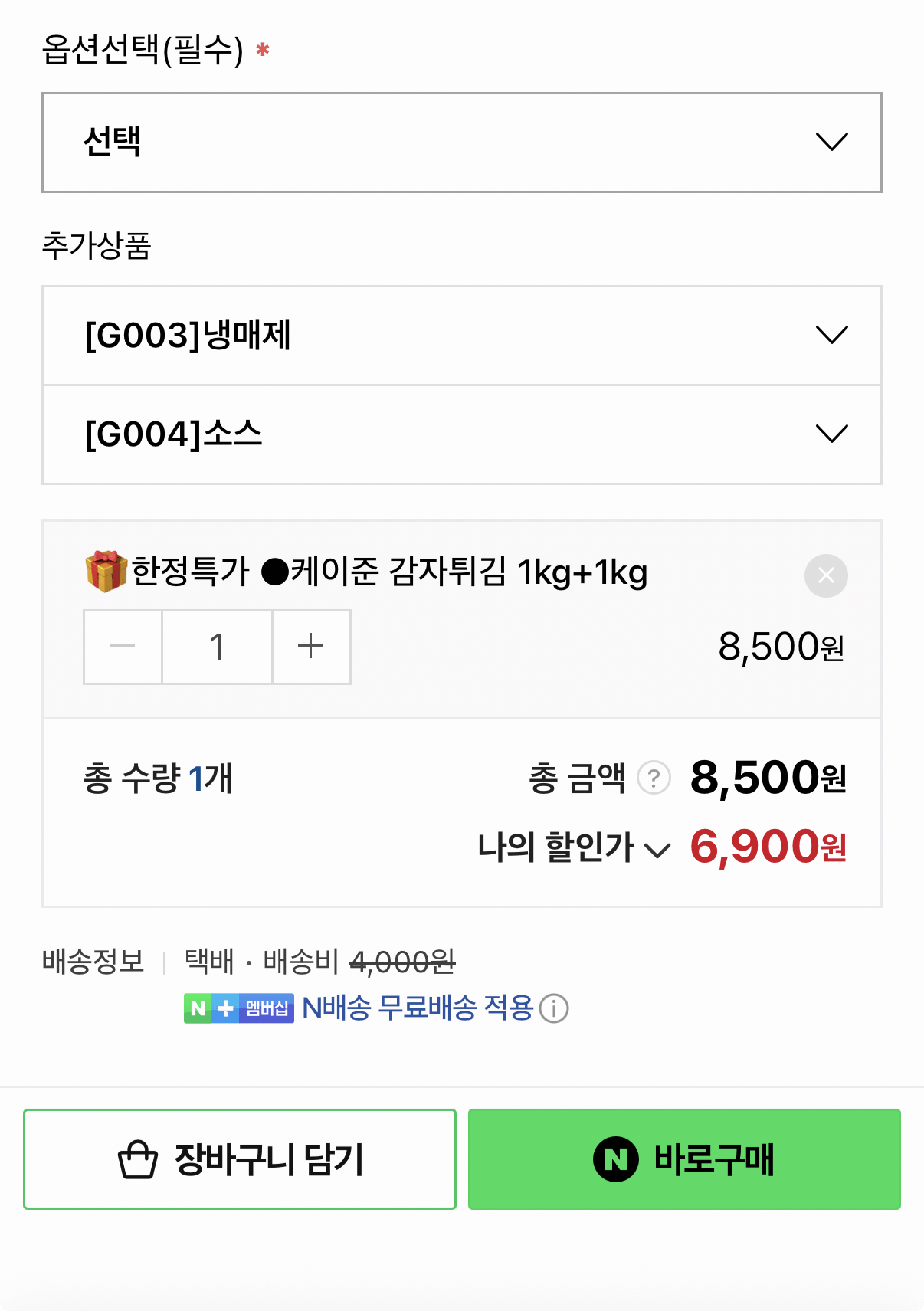Click the quantity input field showing 1
Screen dimensions: 924x1311
(x=217, y=647)
